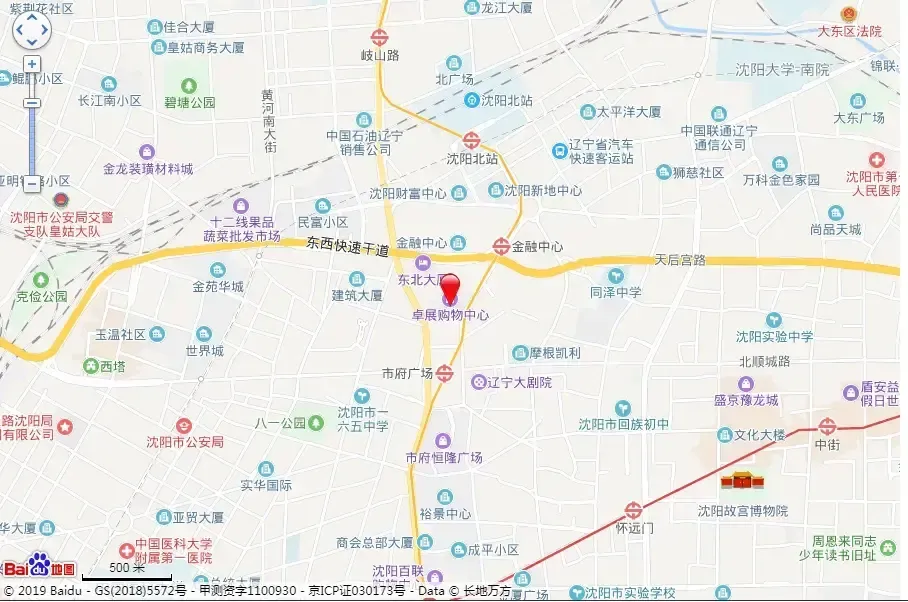The image size is (908, 602).
Task: Open the 沈阳北站 subway station marker
Action: click(x=471, y=140)
